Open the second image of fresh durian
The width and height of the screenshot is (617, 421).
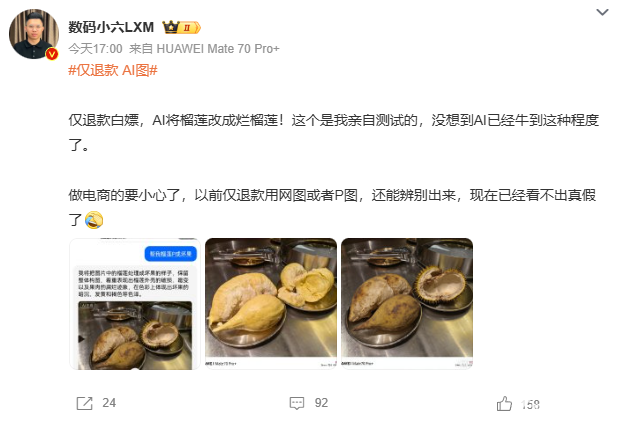[270, 303]
